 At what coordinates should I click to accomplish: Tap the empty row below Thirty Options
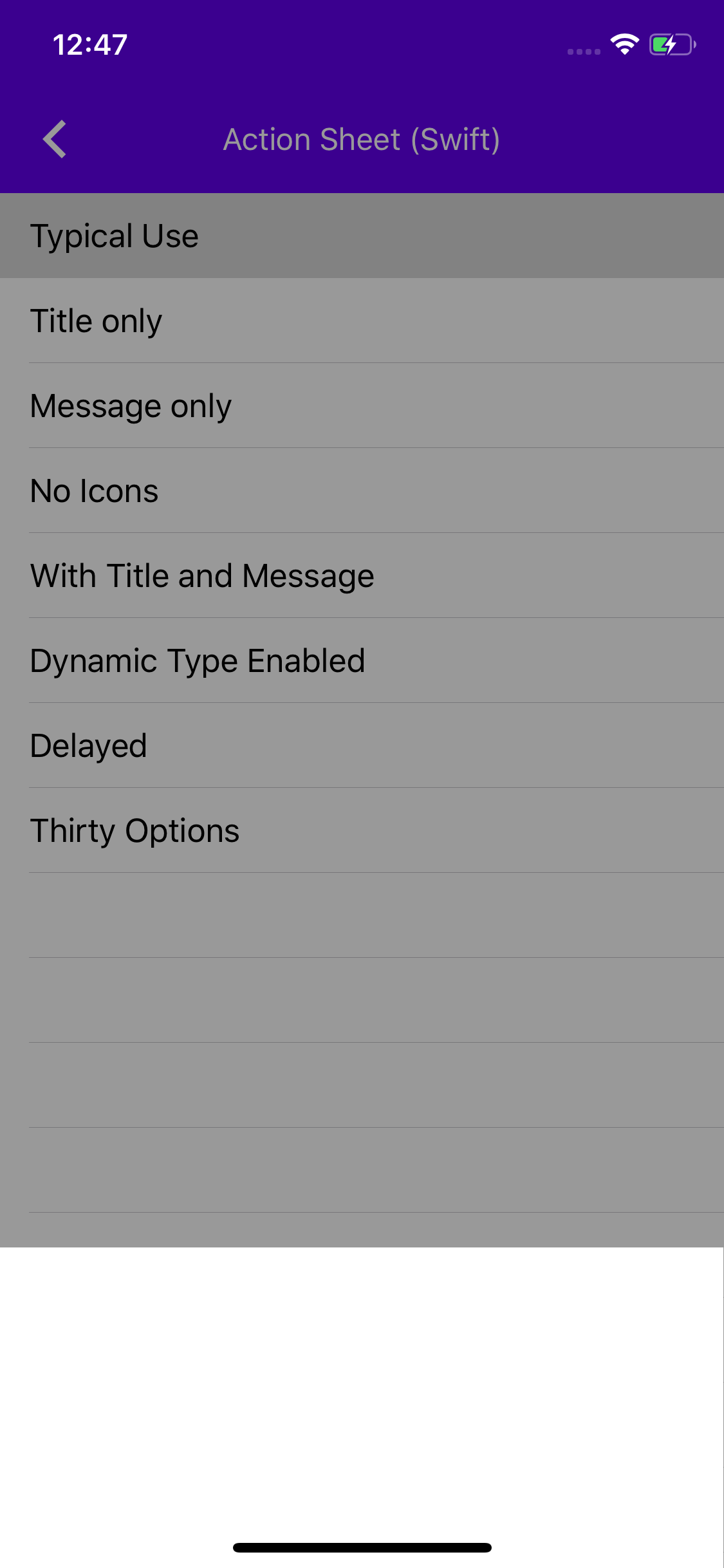pyautogui.click(x=362, y=914)
